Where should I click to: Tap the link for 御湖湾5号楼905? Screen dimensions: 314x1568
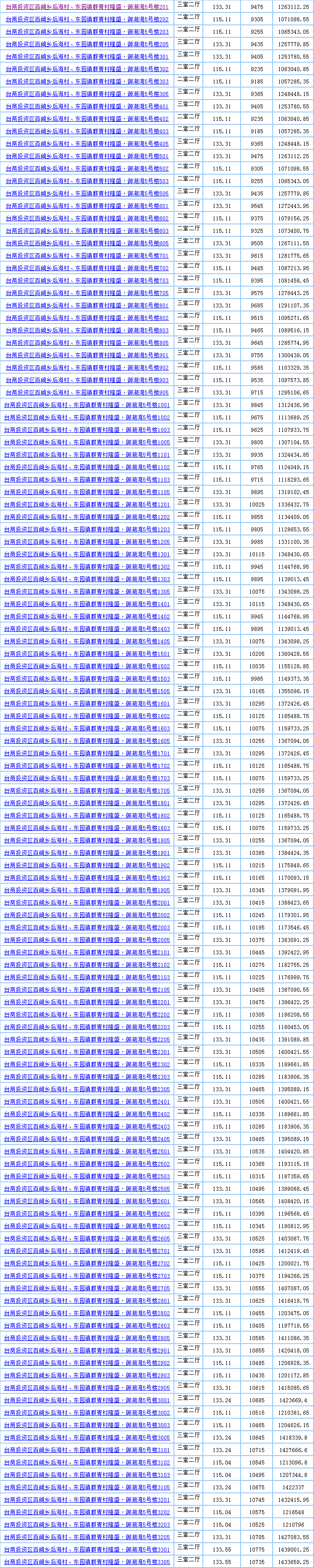point(87,393)
